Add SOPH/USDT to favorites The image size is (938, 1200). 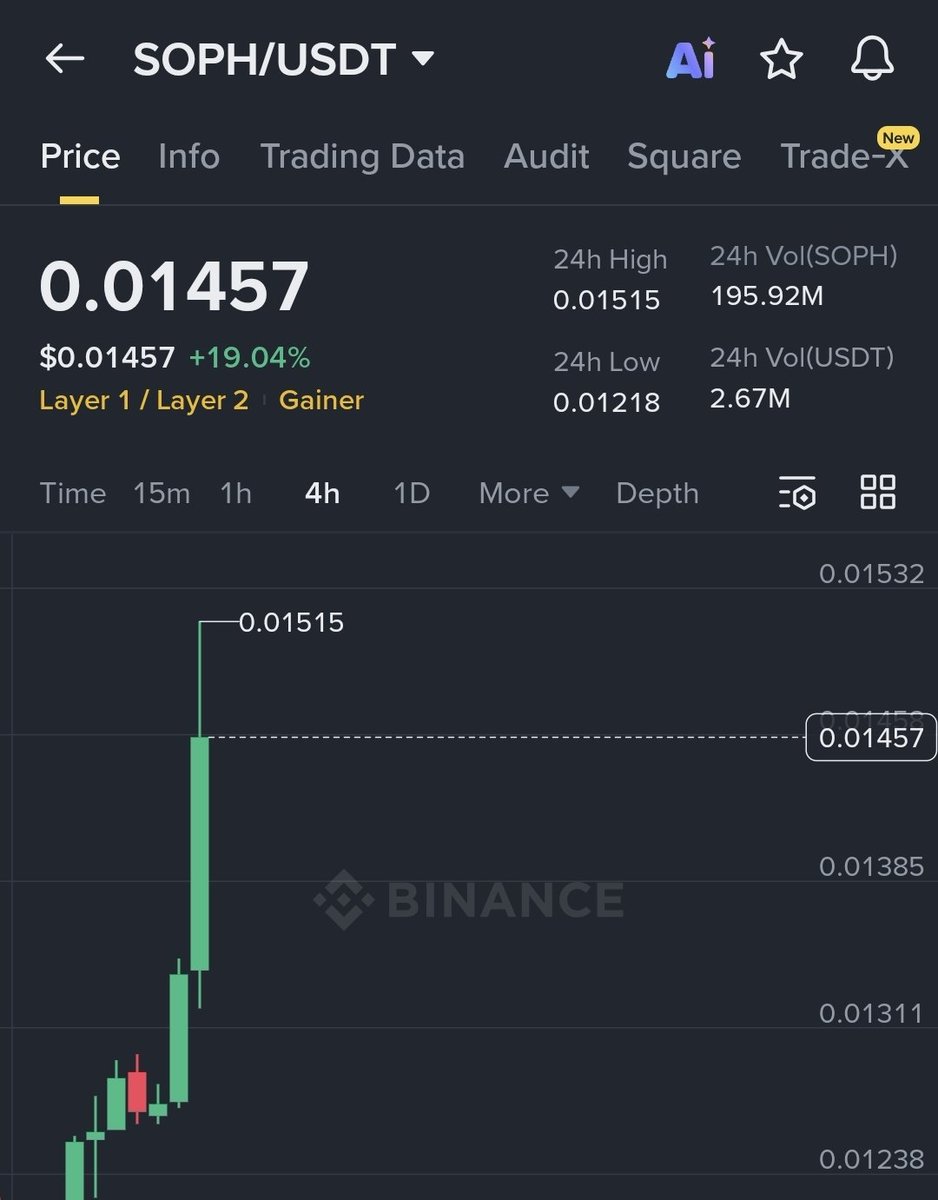[781, 60]
